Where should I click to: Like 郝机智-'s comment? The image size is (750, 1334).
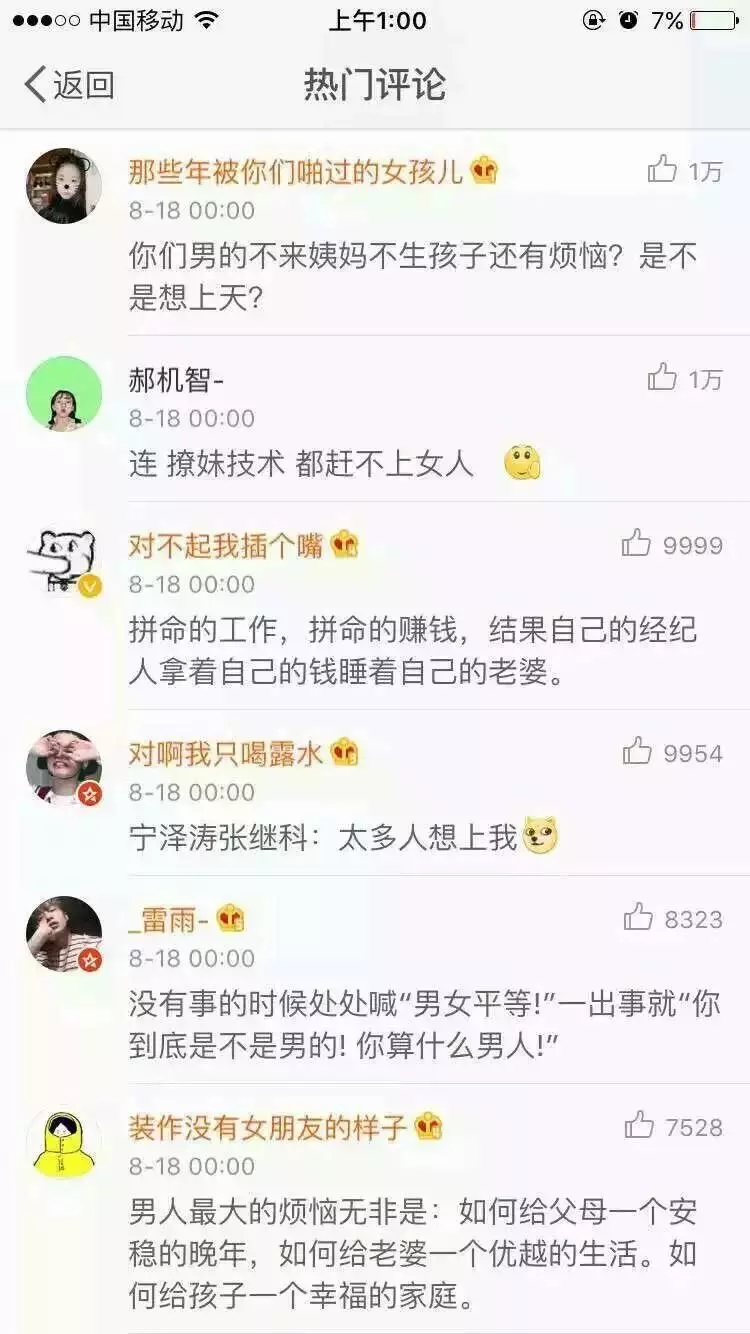(663, 378)
